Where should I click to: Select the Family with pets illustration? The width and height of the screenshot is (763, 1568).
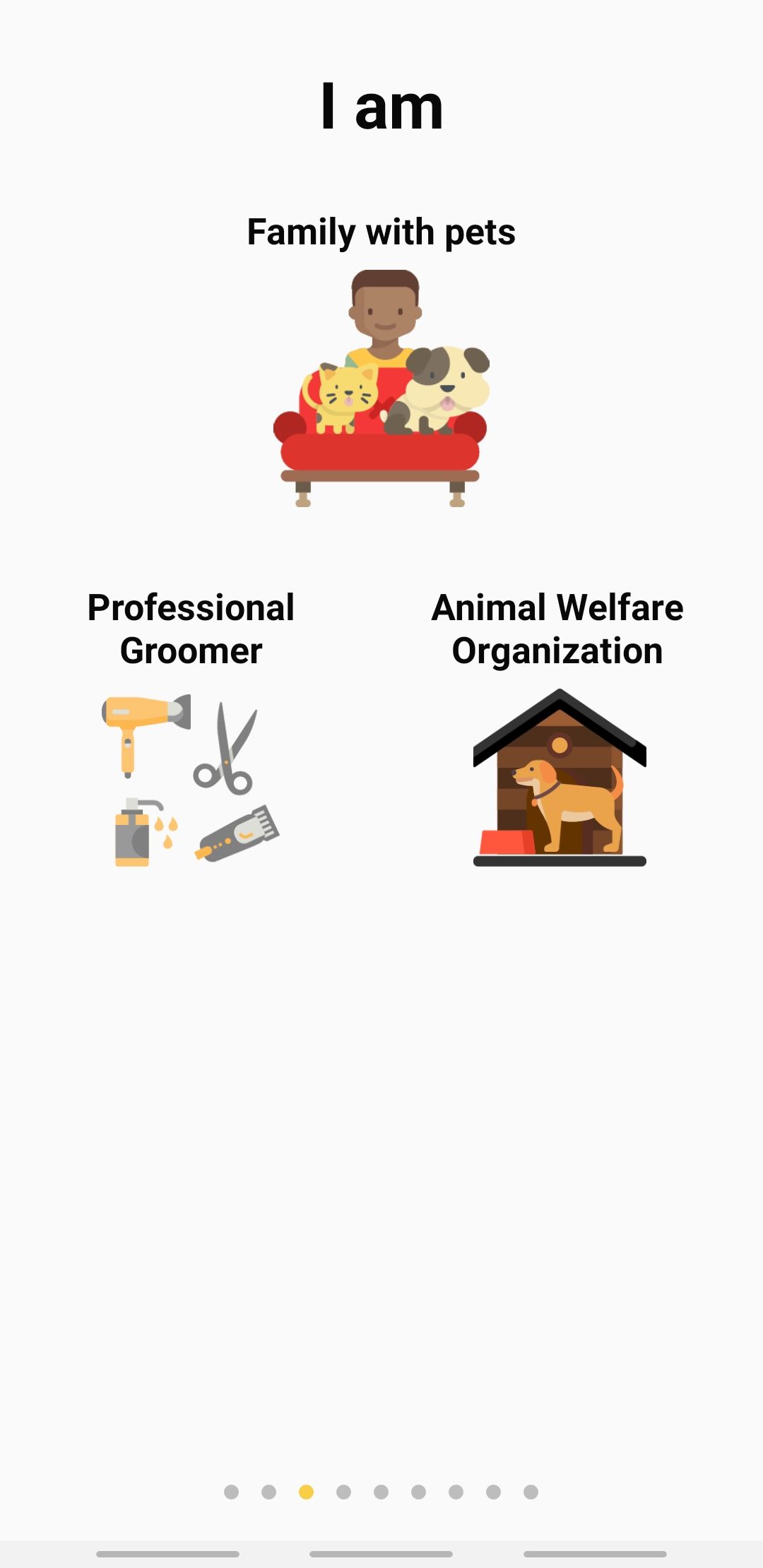381,388
